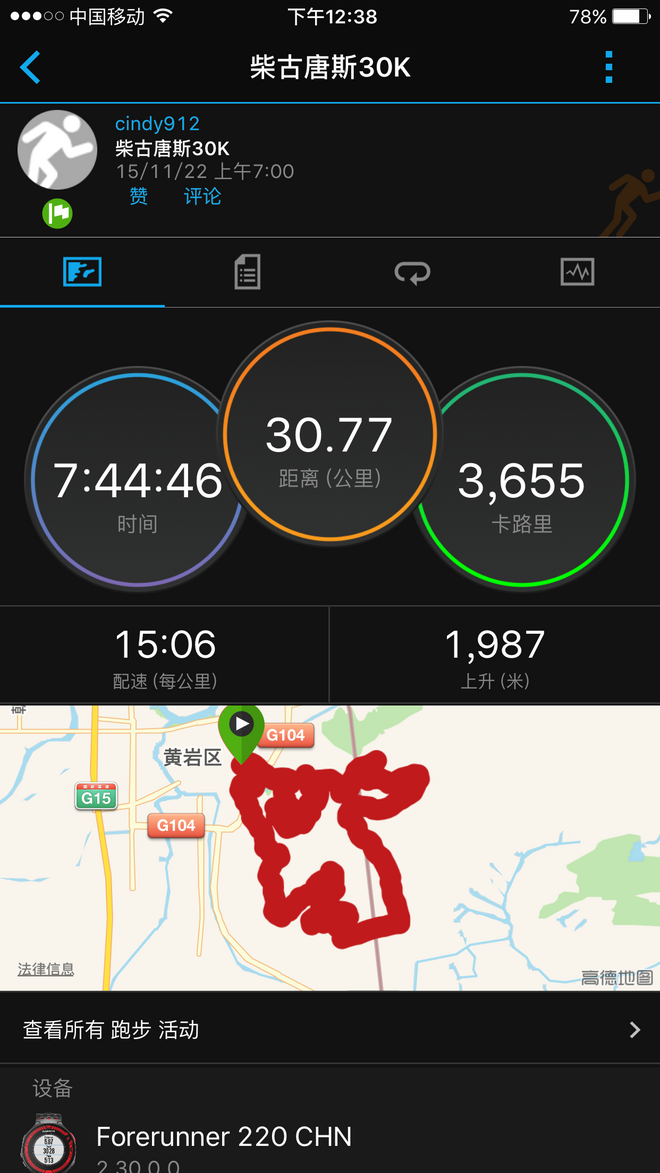Image resolution: width=660 pixels, height=1173 pixels.
Task: Open 查看所有 跑步 活动 row
Action: click(x=330, y=1029)
